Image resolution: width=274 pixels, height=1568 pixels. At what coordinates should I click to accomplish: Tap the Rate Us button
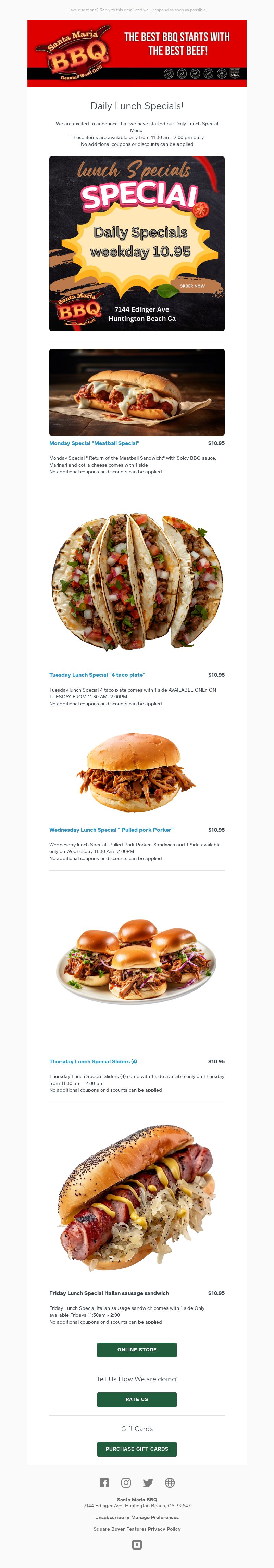[136, 1399]
